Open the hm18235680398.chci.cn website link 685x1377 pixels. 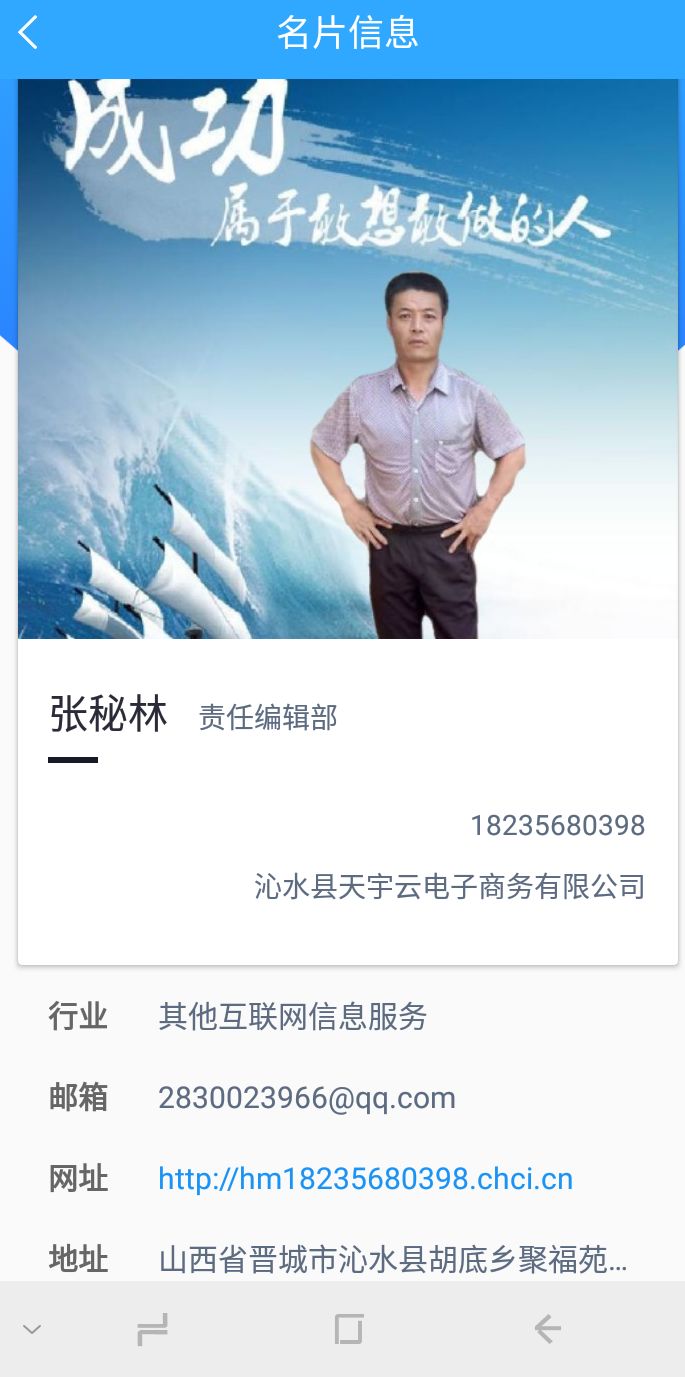pyautogui.click(x=365, y=1179)
